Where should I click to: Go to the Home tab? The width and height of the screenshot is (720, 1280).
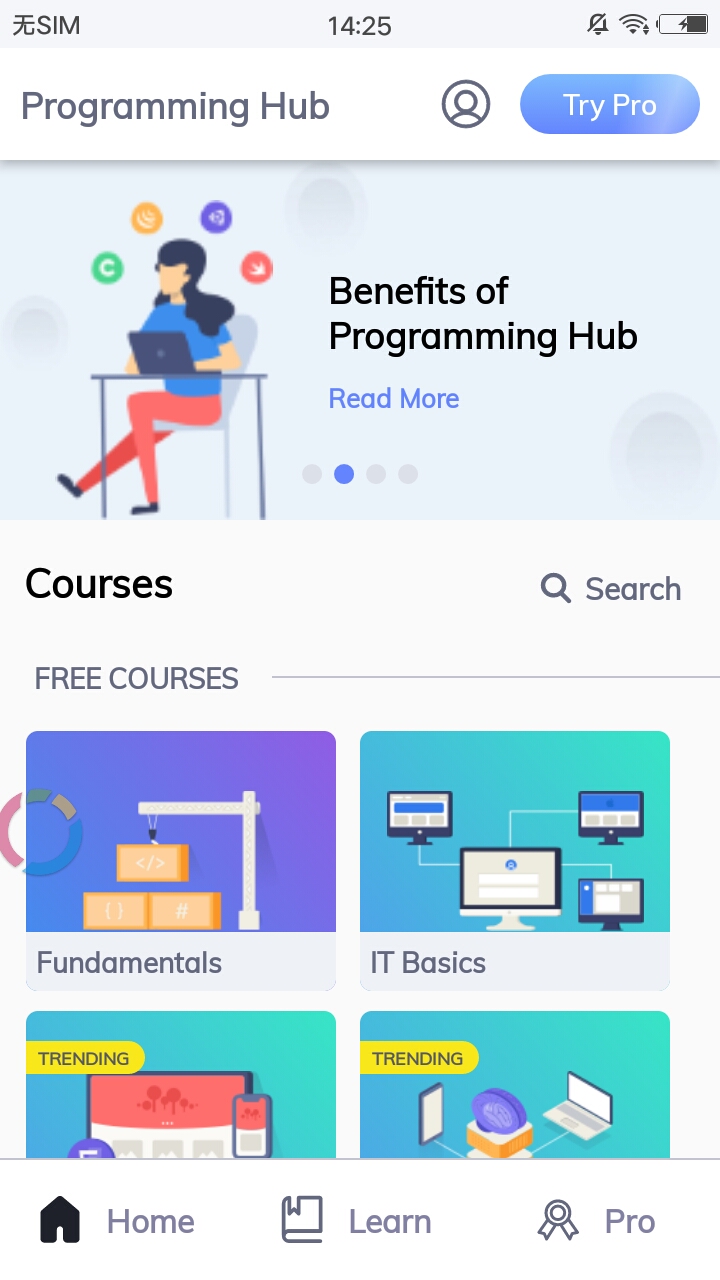coord(118,1221)
